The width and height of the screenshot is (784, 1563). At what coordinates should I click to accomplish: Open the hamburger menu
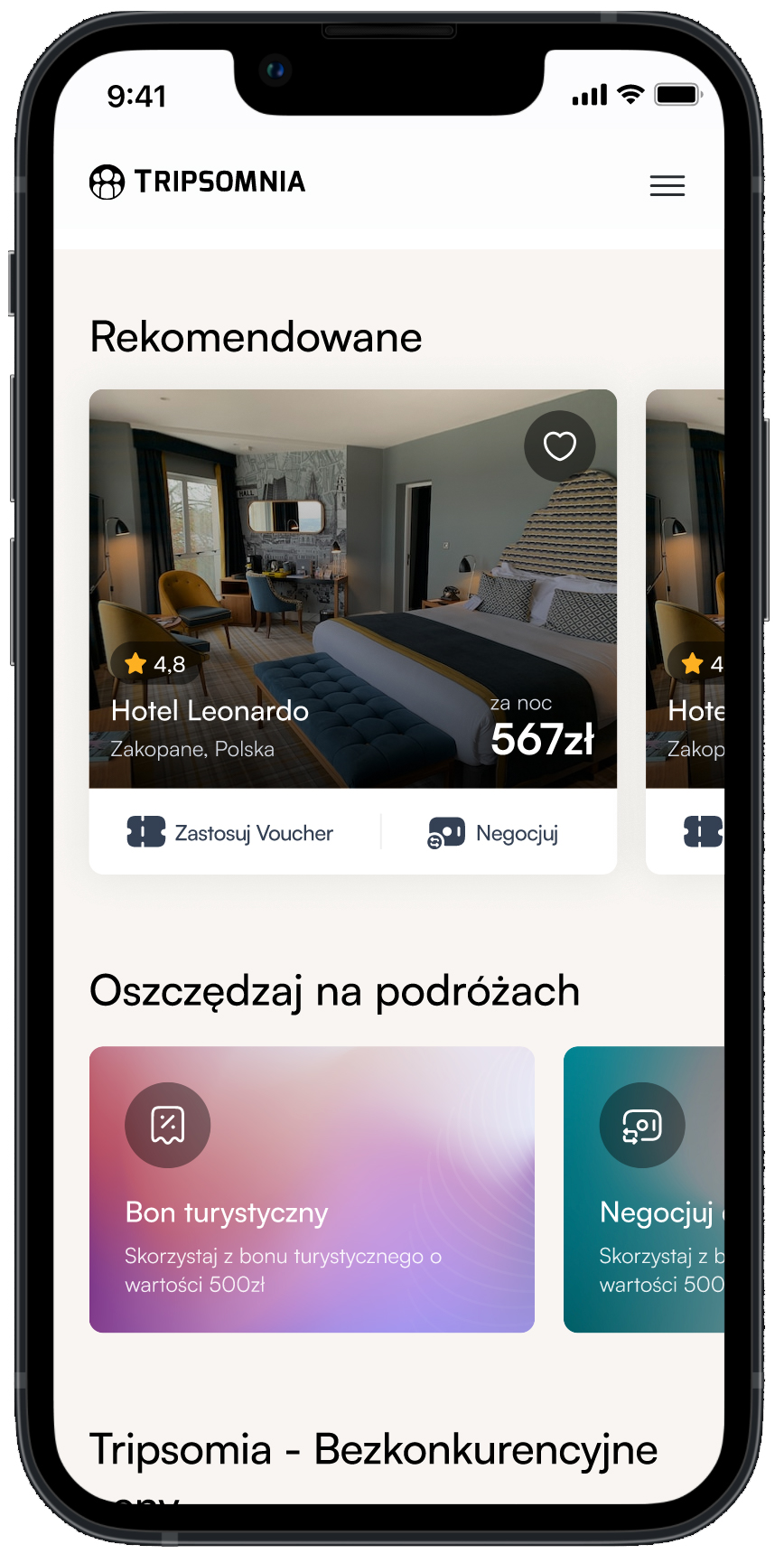click(x=667, y=185)
